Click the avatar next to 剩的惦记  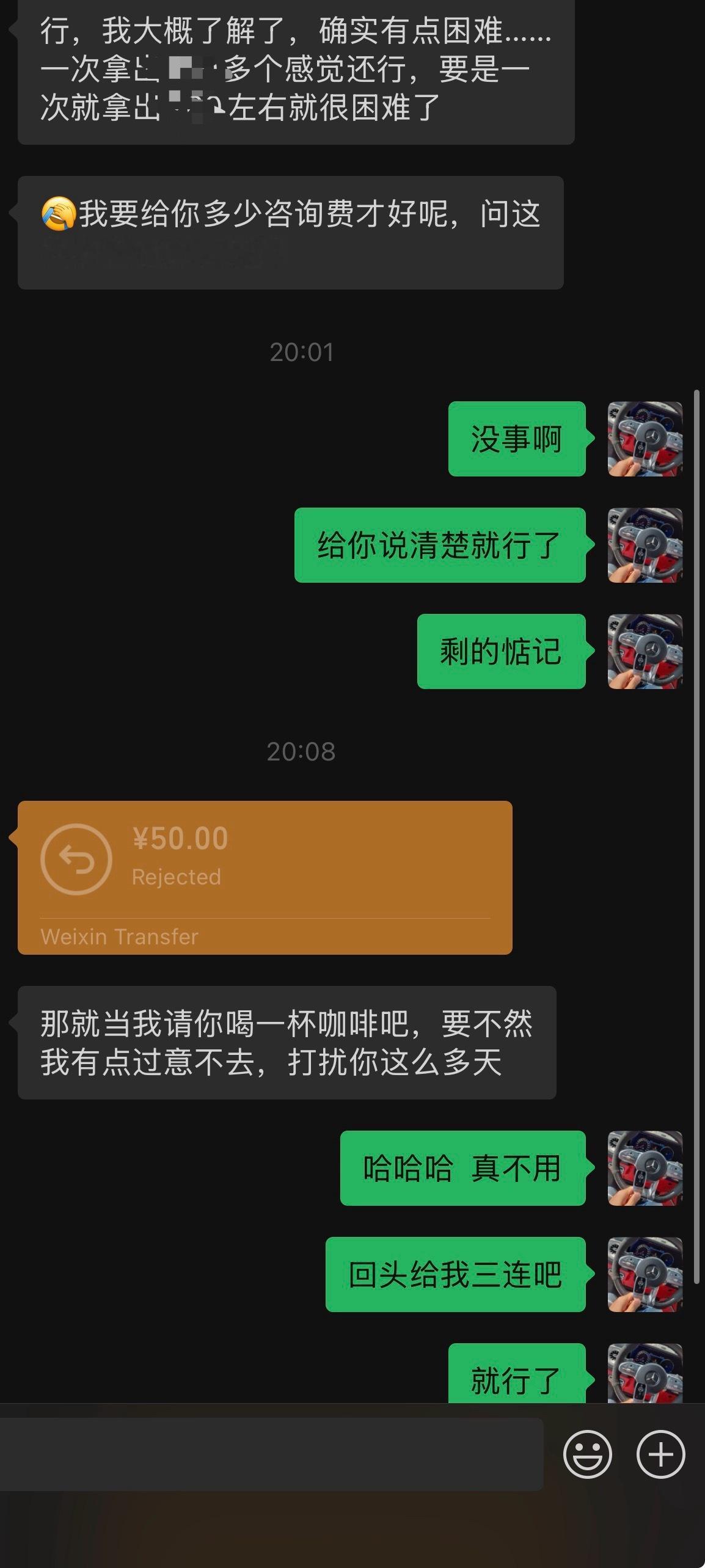[x=645, y=649]
